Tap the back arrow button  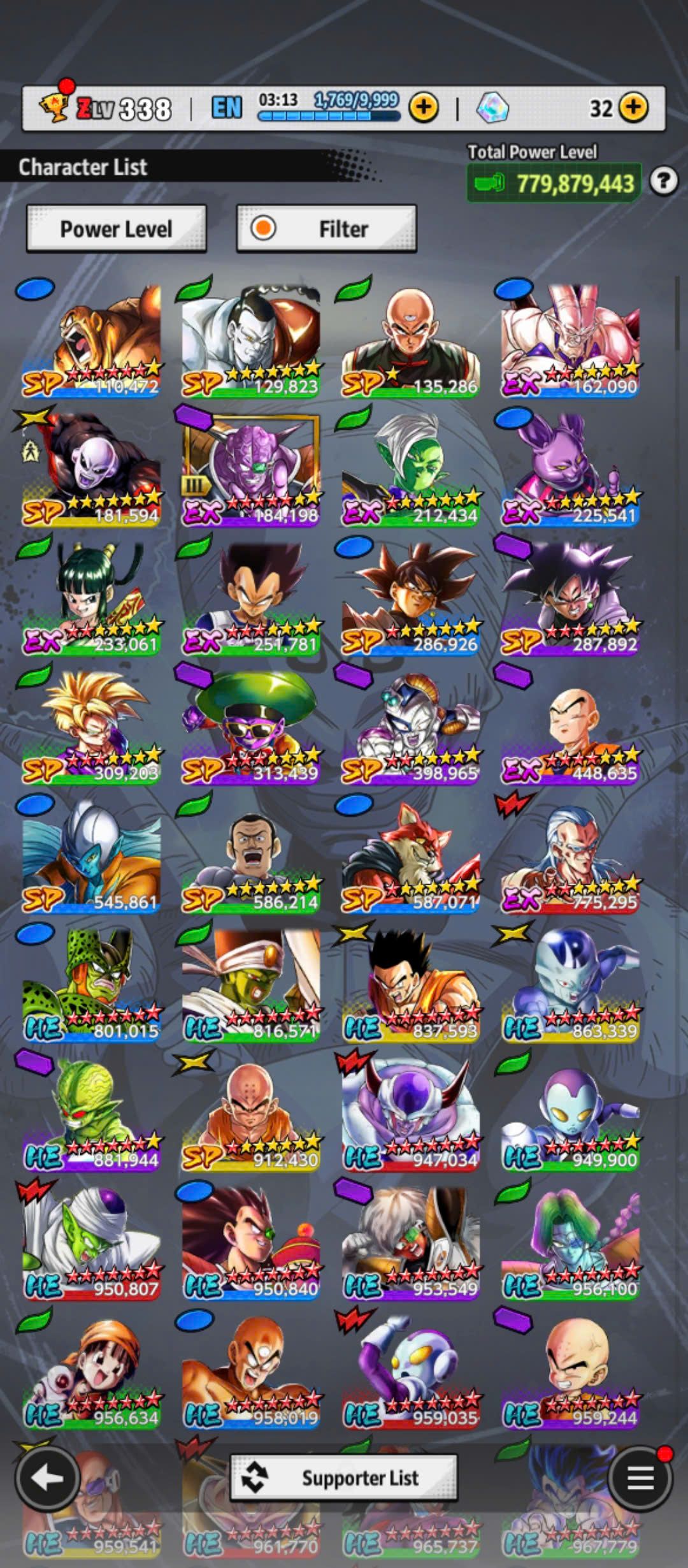point(47,1477)
